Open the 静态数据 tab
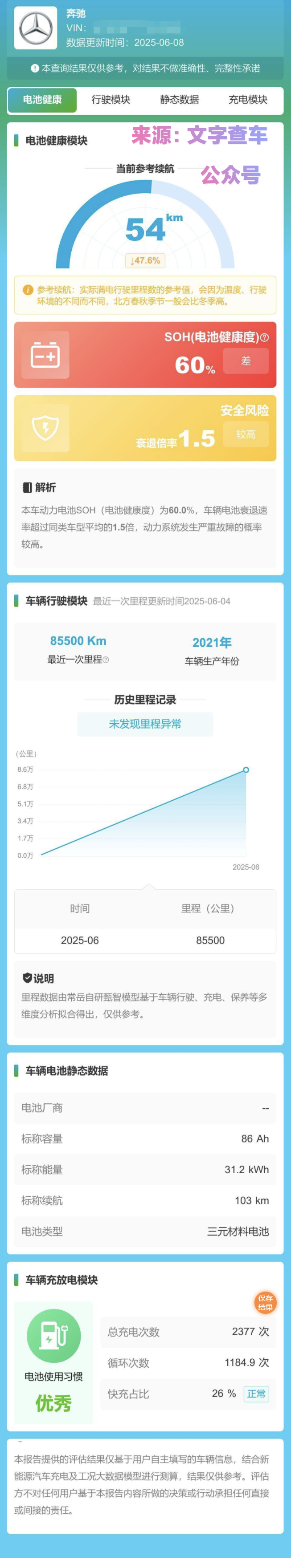This screenshot has width=291, height=1568. tap(179, 100)
